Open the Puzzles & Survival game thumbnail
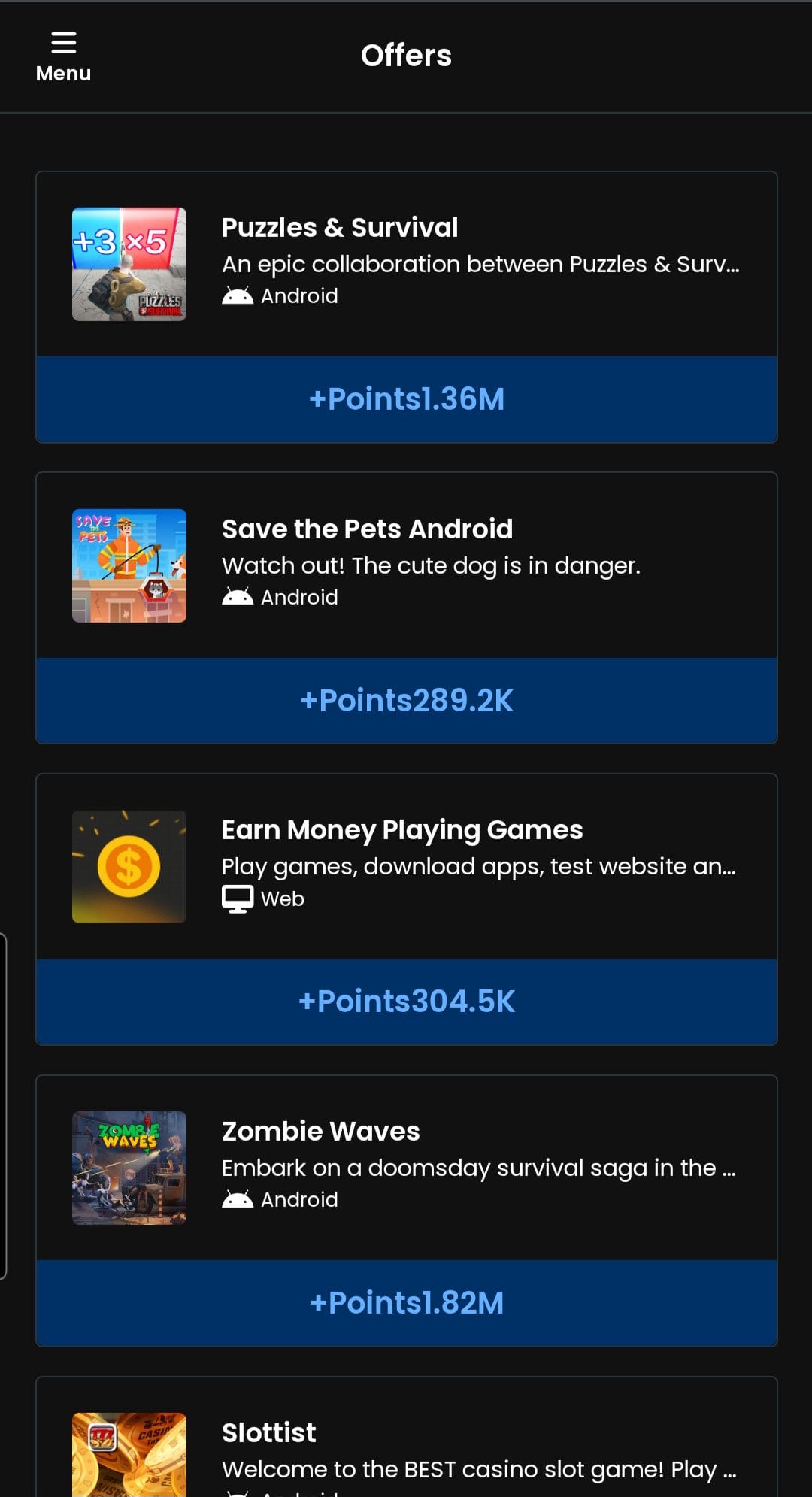Viewport: 812px width, 1497px height. 129,264
